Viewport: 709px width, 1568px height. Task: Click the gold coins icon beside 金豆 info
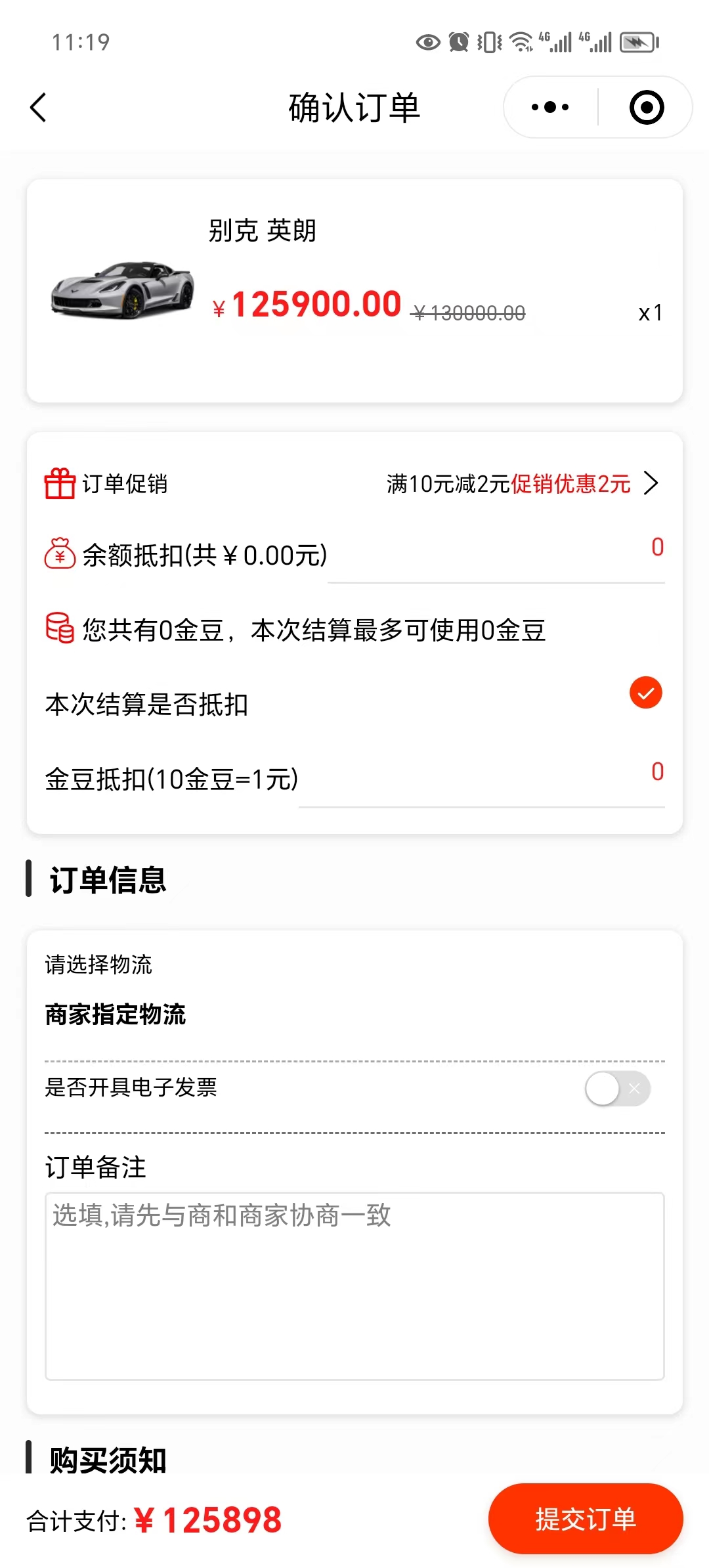tap(59, 629)
